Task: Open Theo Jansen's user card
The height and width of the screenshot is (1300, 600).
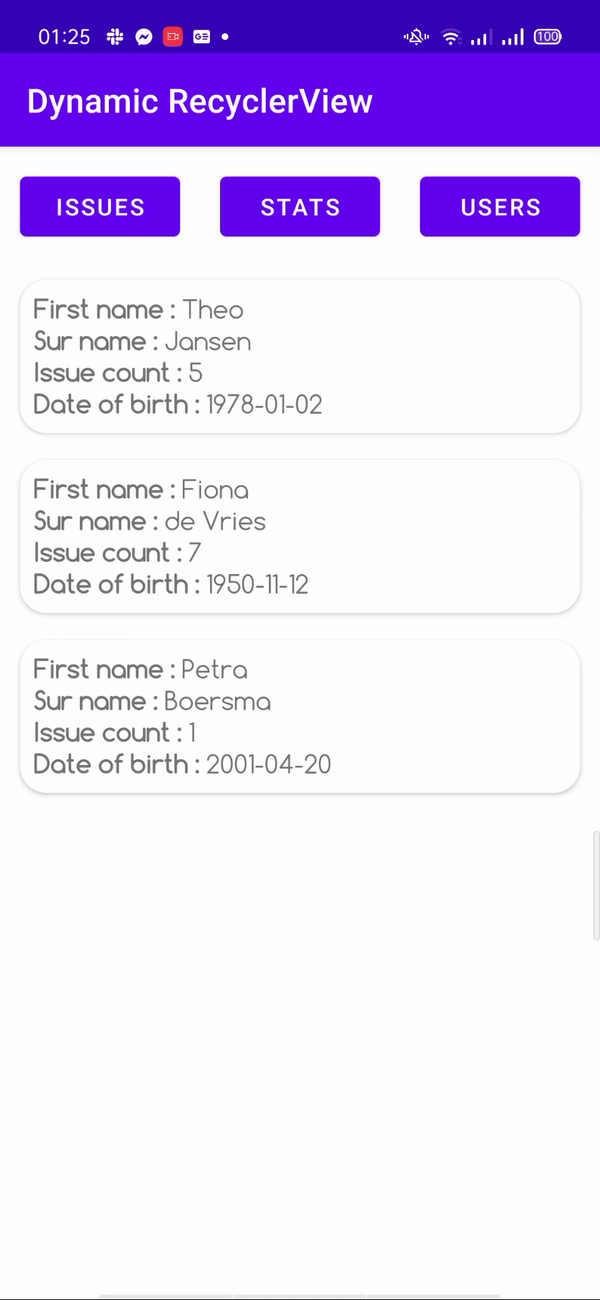Action: click(x=300, y=356)
